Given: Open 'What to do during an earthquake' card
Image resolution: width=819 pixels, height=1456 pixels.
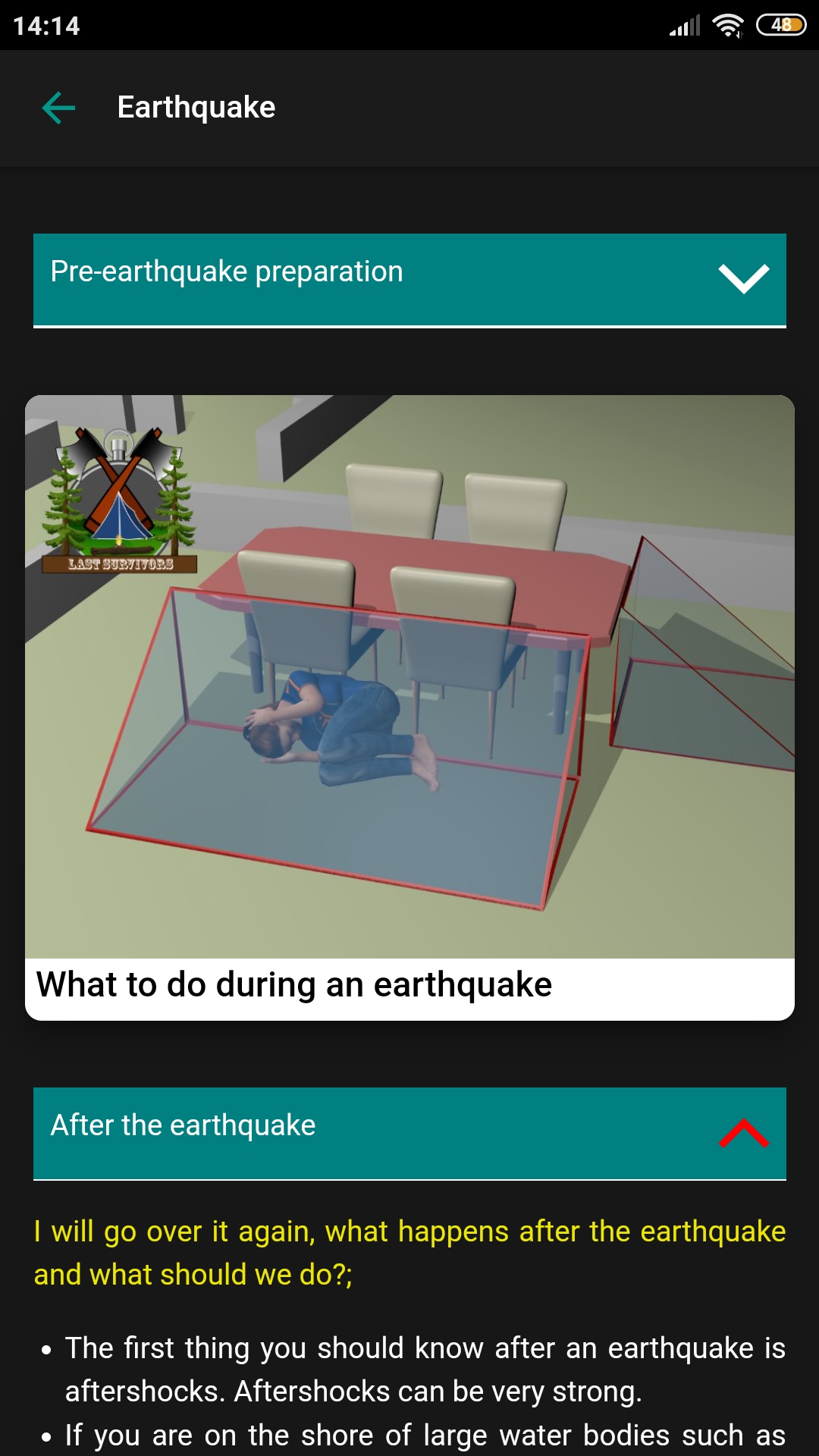Looking at the screenshot, I should [x=409, y=707].
